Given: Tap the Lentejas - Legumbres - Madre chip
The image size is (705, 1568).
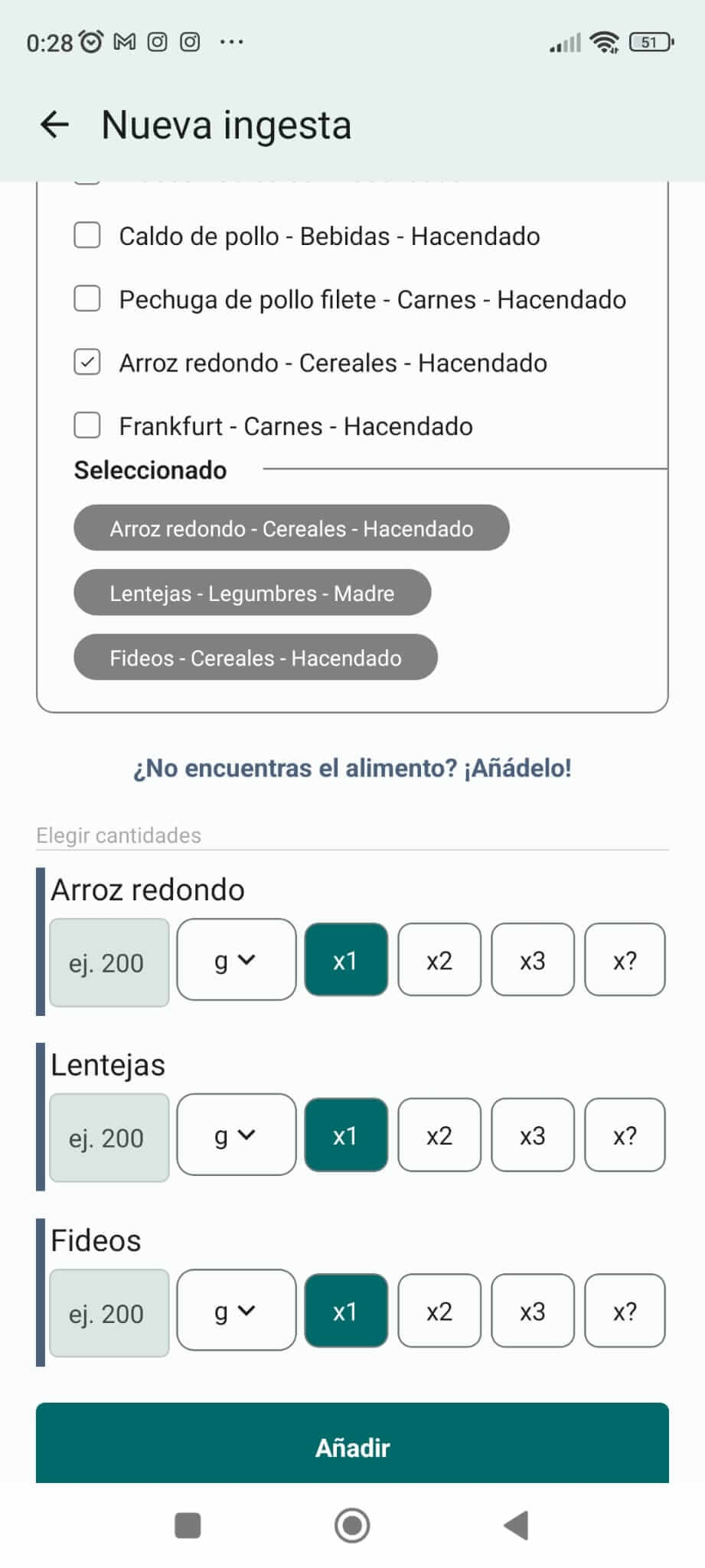Looking at the screenshot, I should click(251, 593).
